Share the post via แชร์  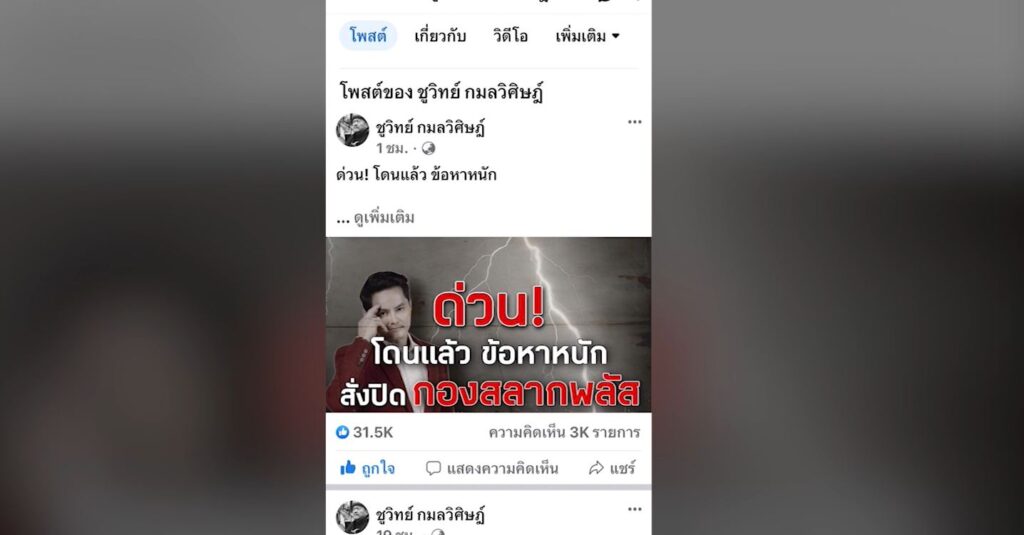tap(612, 468)
